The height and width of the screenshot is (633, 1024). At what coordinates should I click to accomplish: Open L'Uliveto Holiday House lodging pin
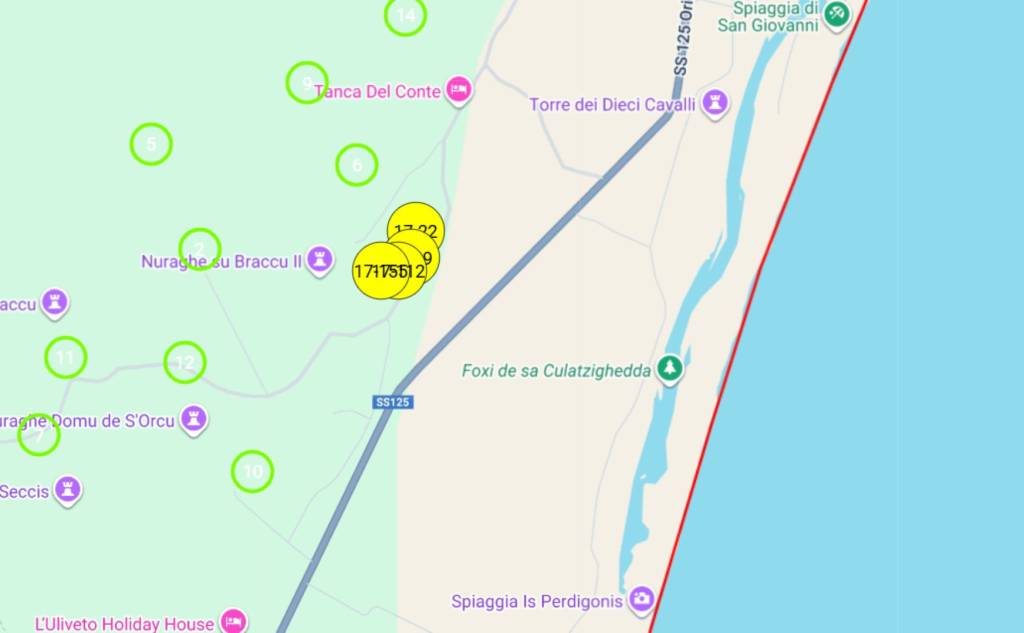(x=233, y=622)
